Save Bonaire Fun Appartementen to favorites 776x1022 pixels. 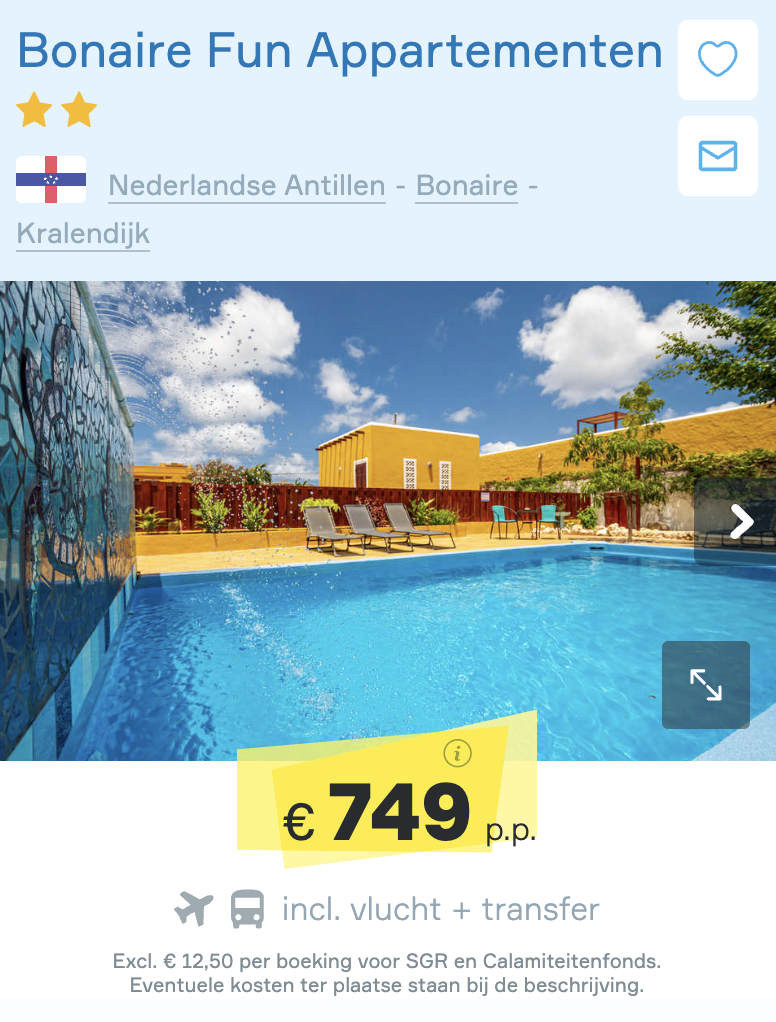pos(717,60)
